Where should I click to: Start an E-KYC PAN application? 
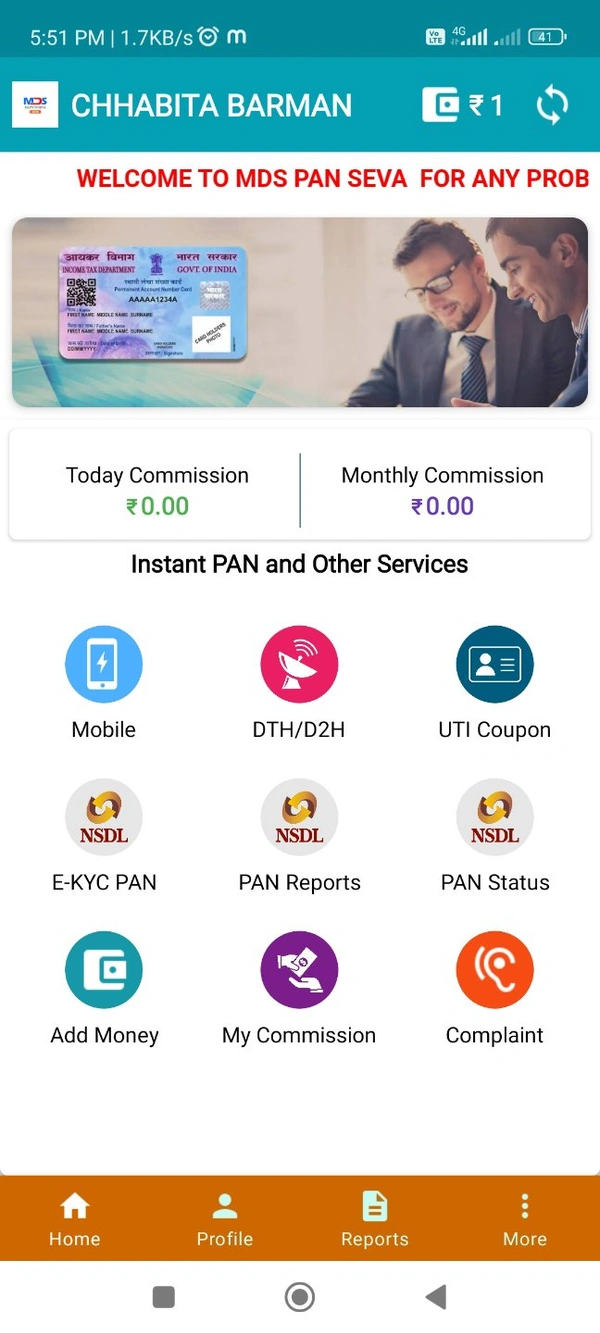(x=104, y=818)
